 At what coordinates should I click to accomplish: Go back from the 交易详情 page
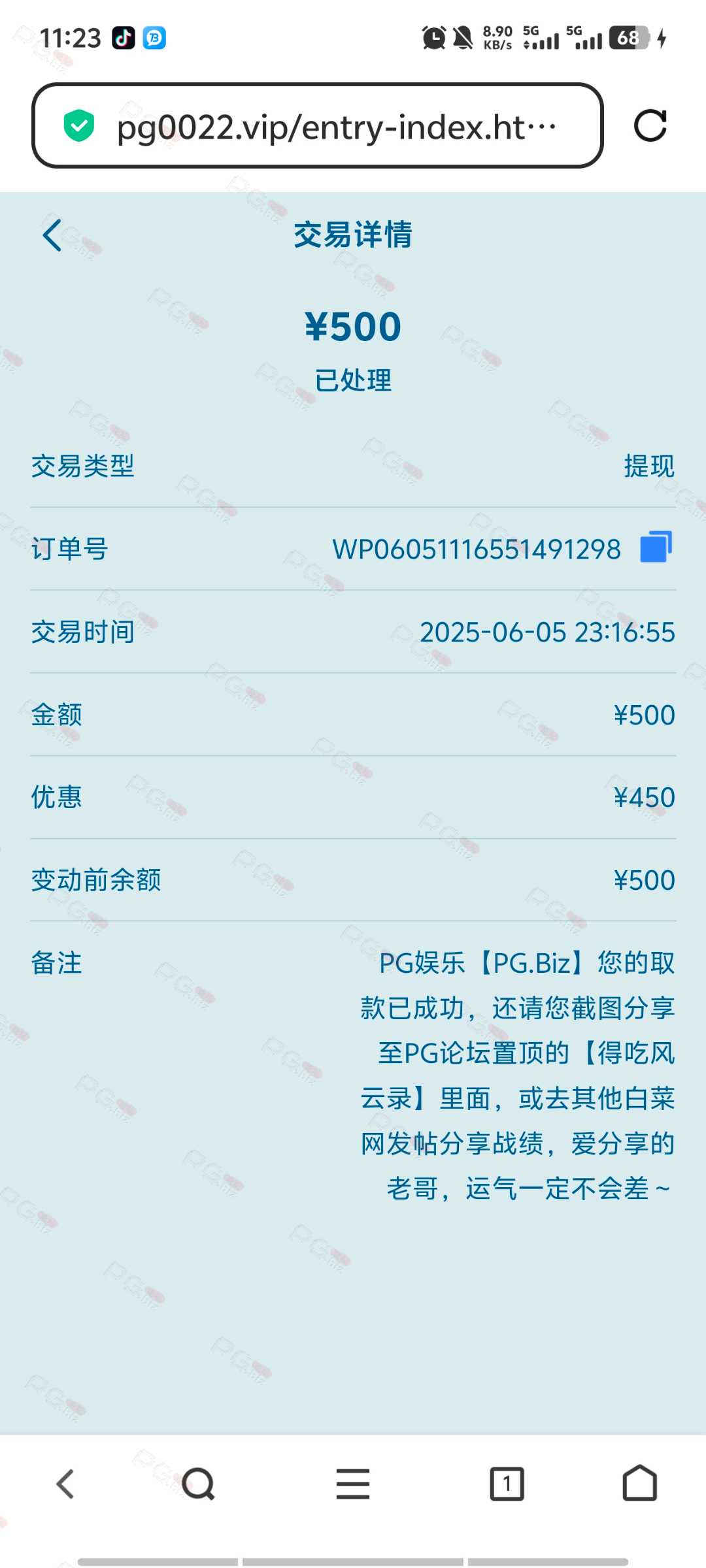52,235
